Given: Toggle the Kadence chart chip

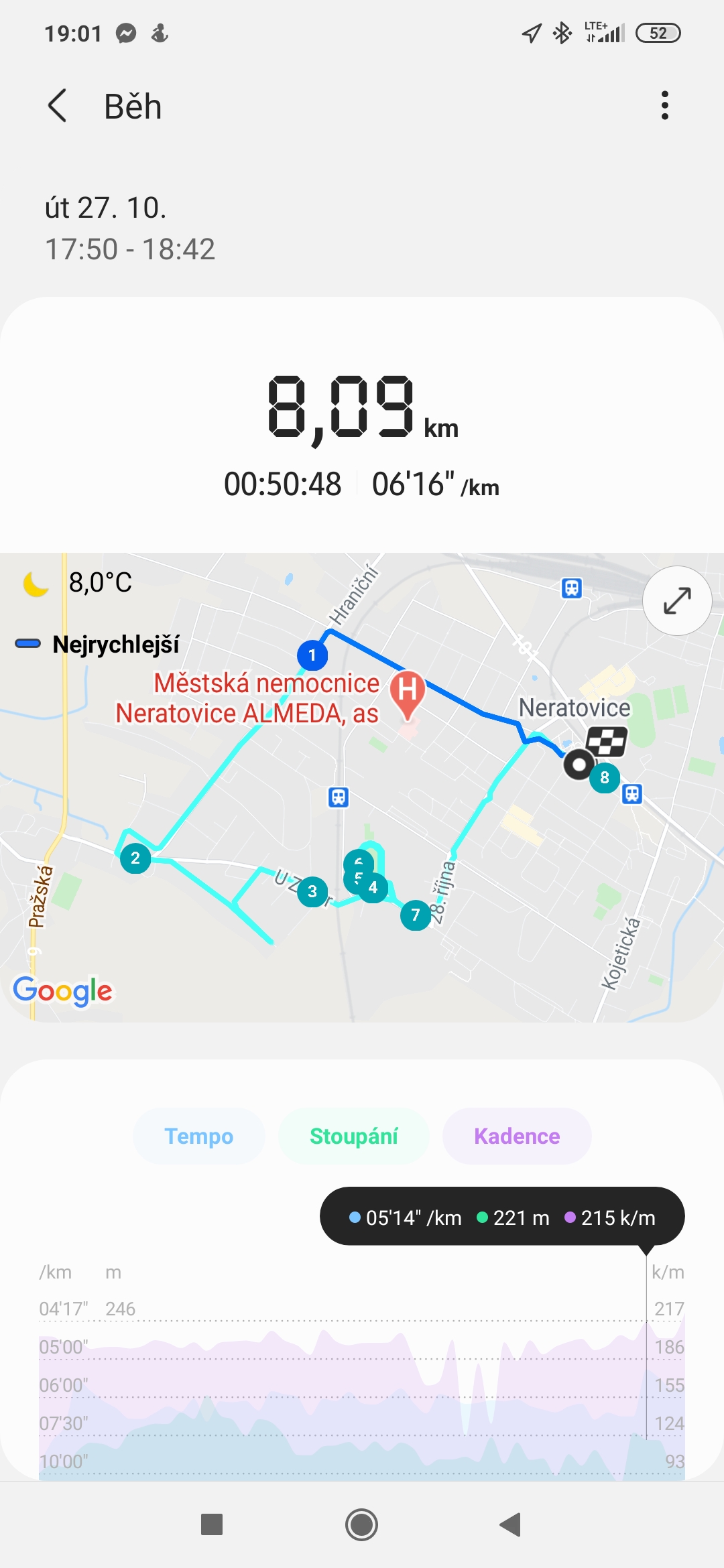Looking at the screenshot, I should 517,1136.
